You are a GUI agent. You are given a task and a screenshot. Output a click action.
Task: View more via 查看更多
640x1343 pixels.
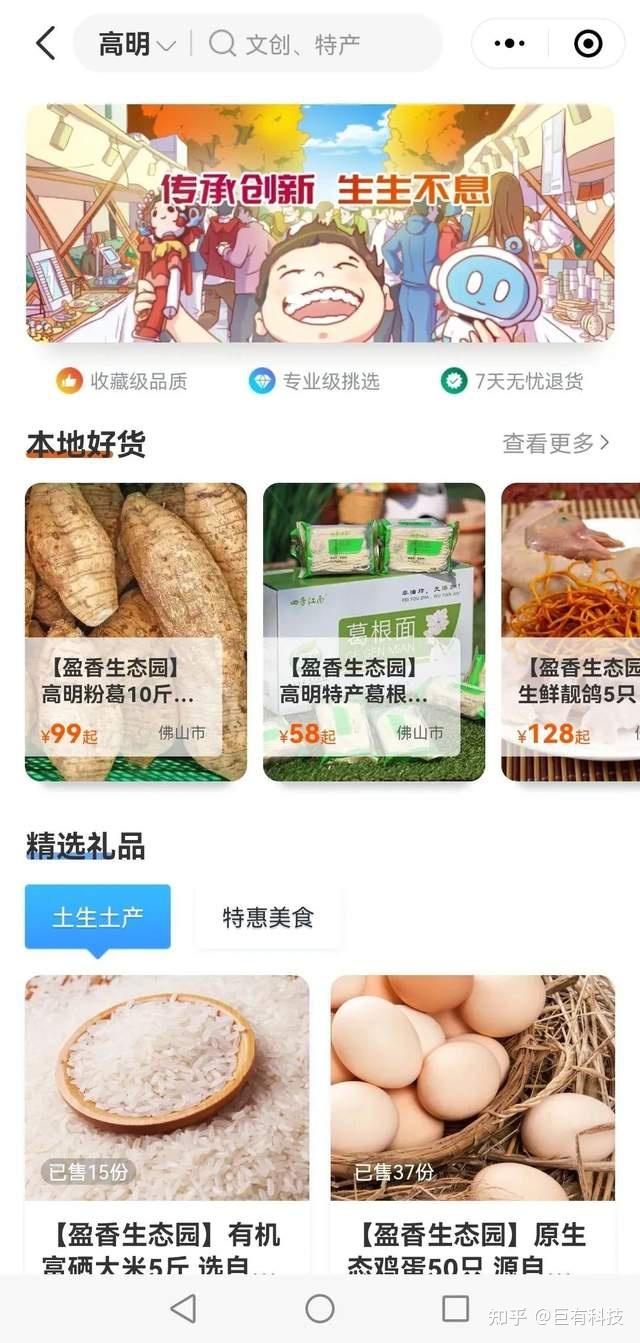pos(555,443)
